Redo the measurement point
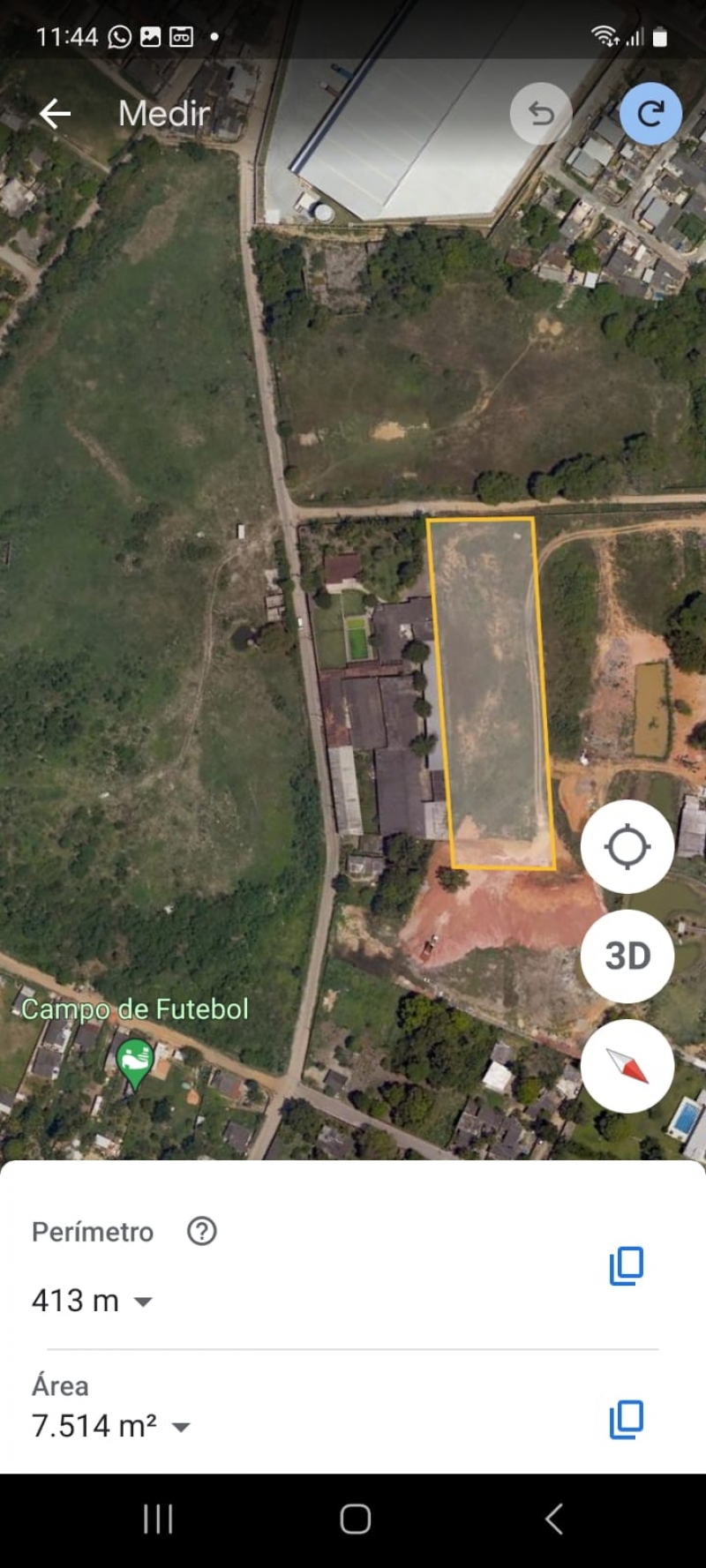The width and height of the screenshot is (706, 1568). point(650,113)
